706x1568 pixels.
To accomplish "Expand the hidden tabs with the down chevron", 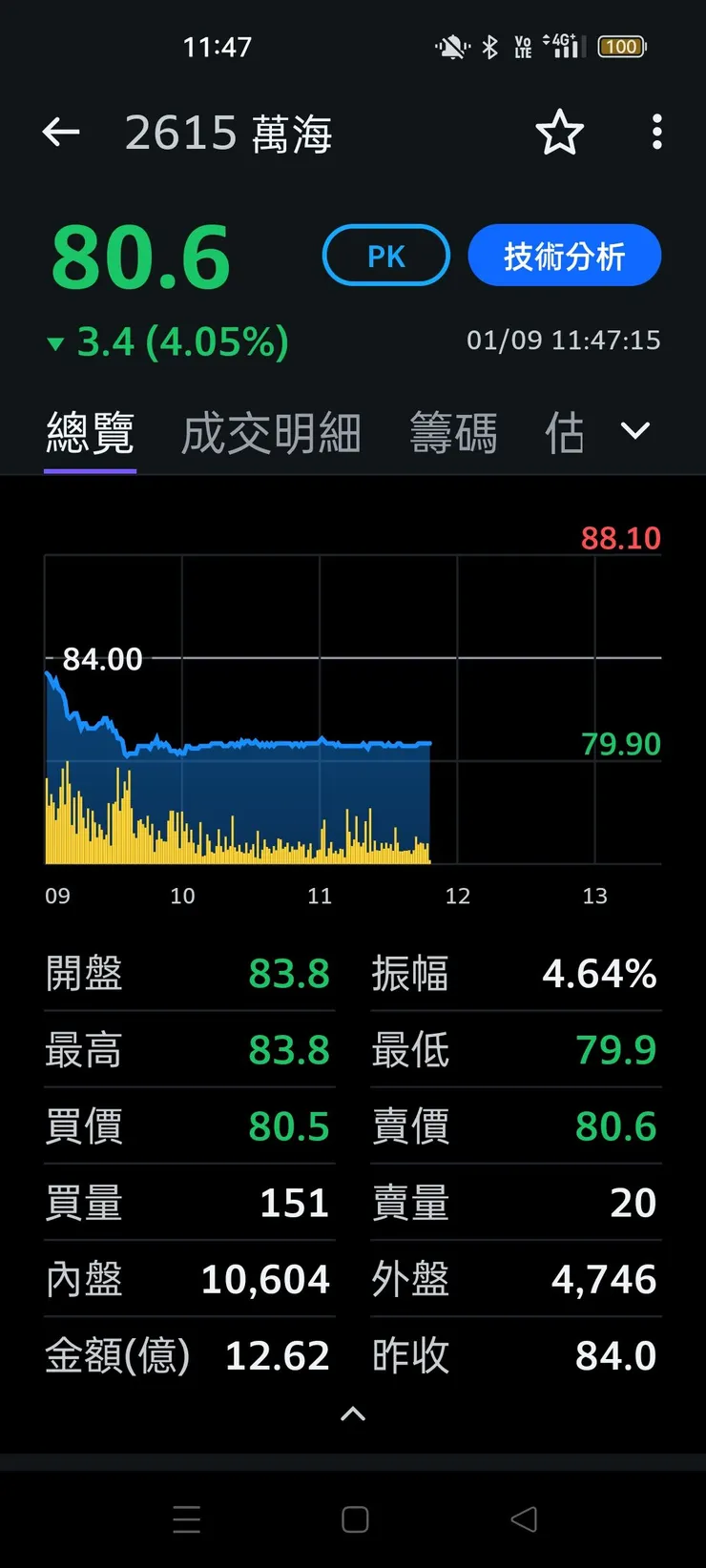I will pos(633,431).
